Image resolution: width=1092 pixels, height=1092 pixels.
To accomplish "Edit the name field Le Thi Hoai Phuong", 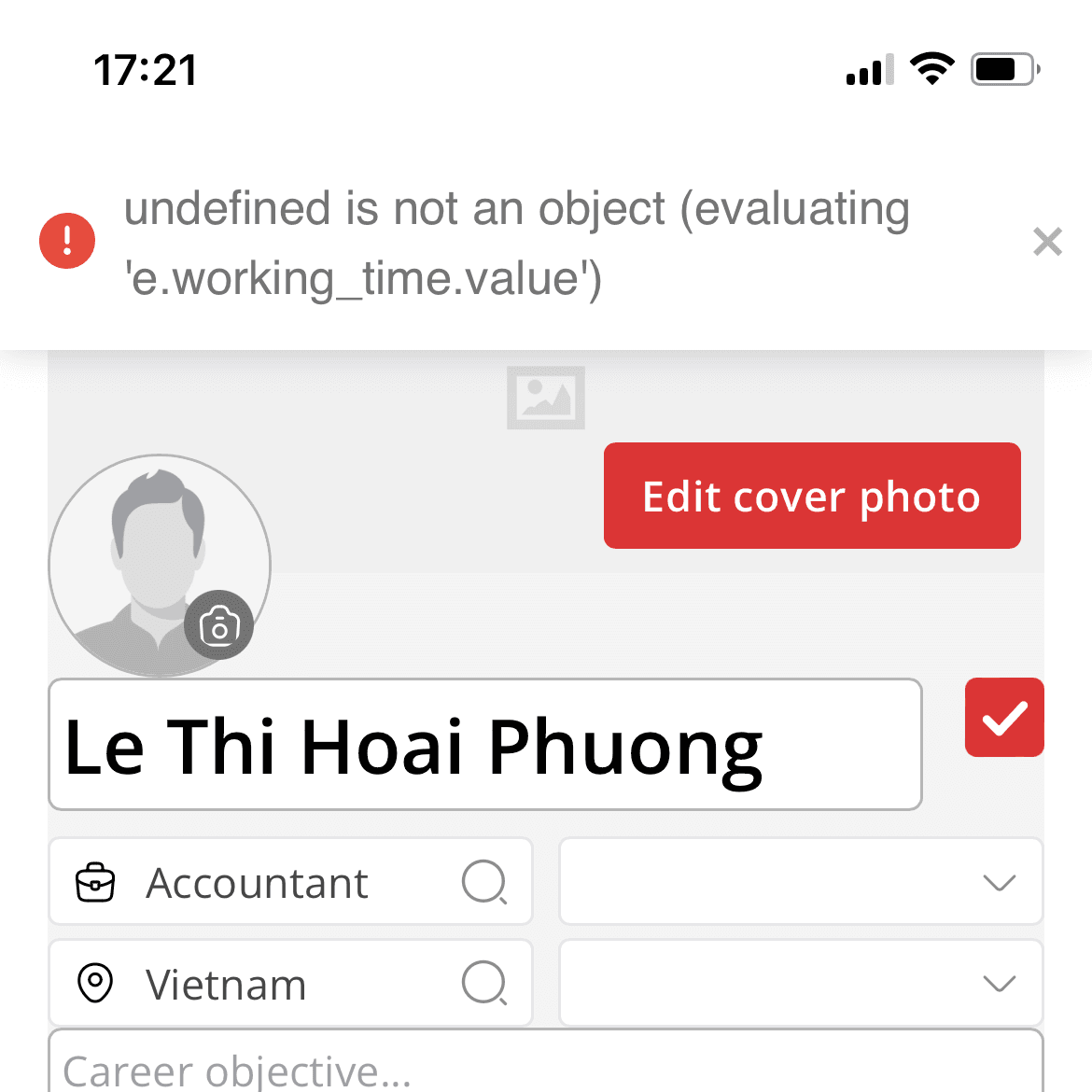I will coord(484,745).
